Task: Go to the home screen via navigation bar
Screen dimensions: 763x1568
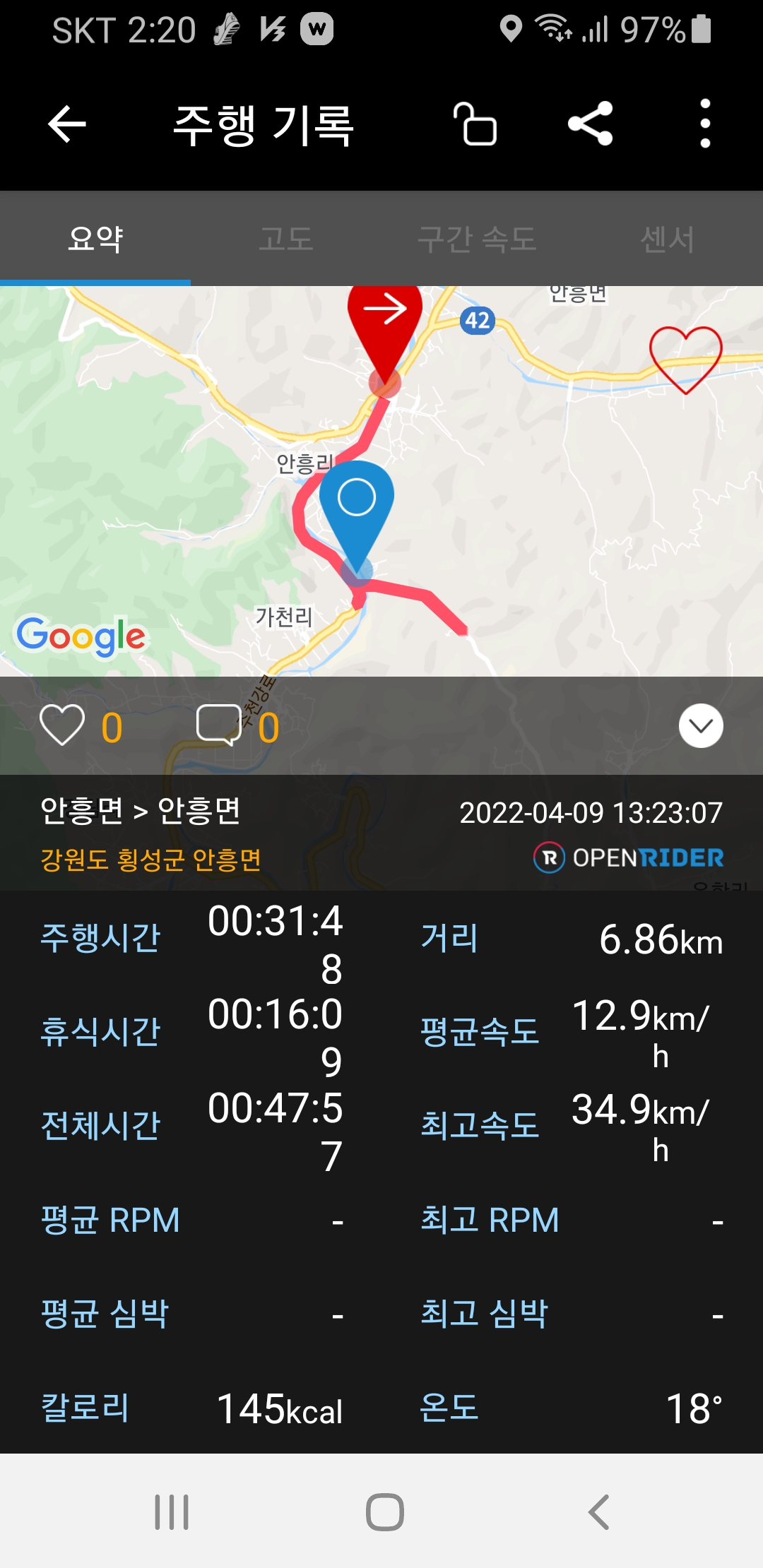Action: [x=385, y=1512]
